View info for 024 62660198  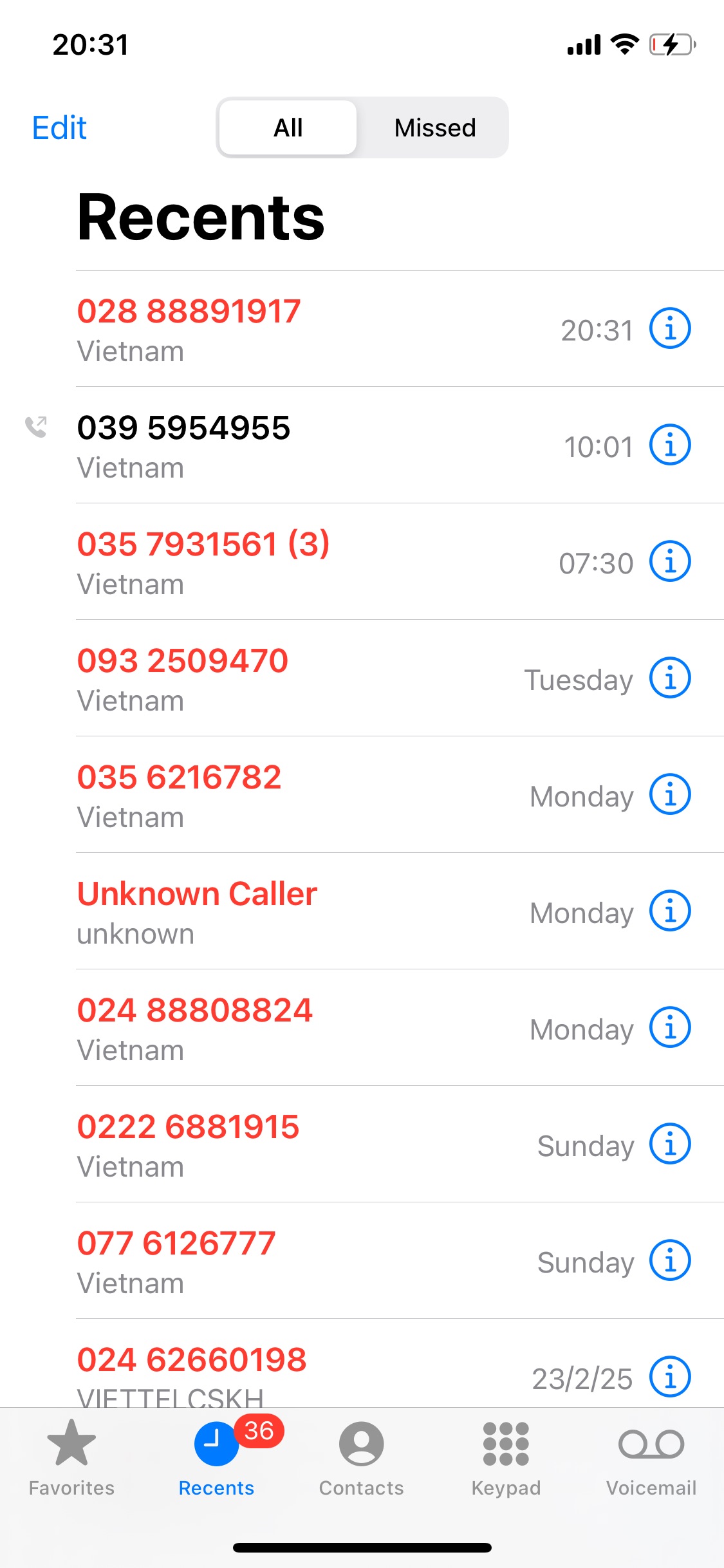pyautogui.click(x=669, y=1377)
